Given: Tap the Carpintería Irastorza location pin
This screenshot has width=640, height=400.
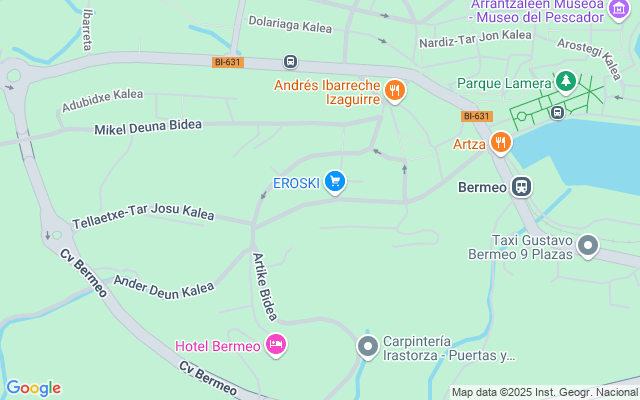Looking at the screenshot, I should pos(368,347).
